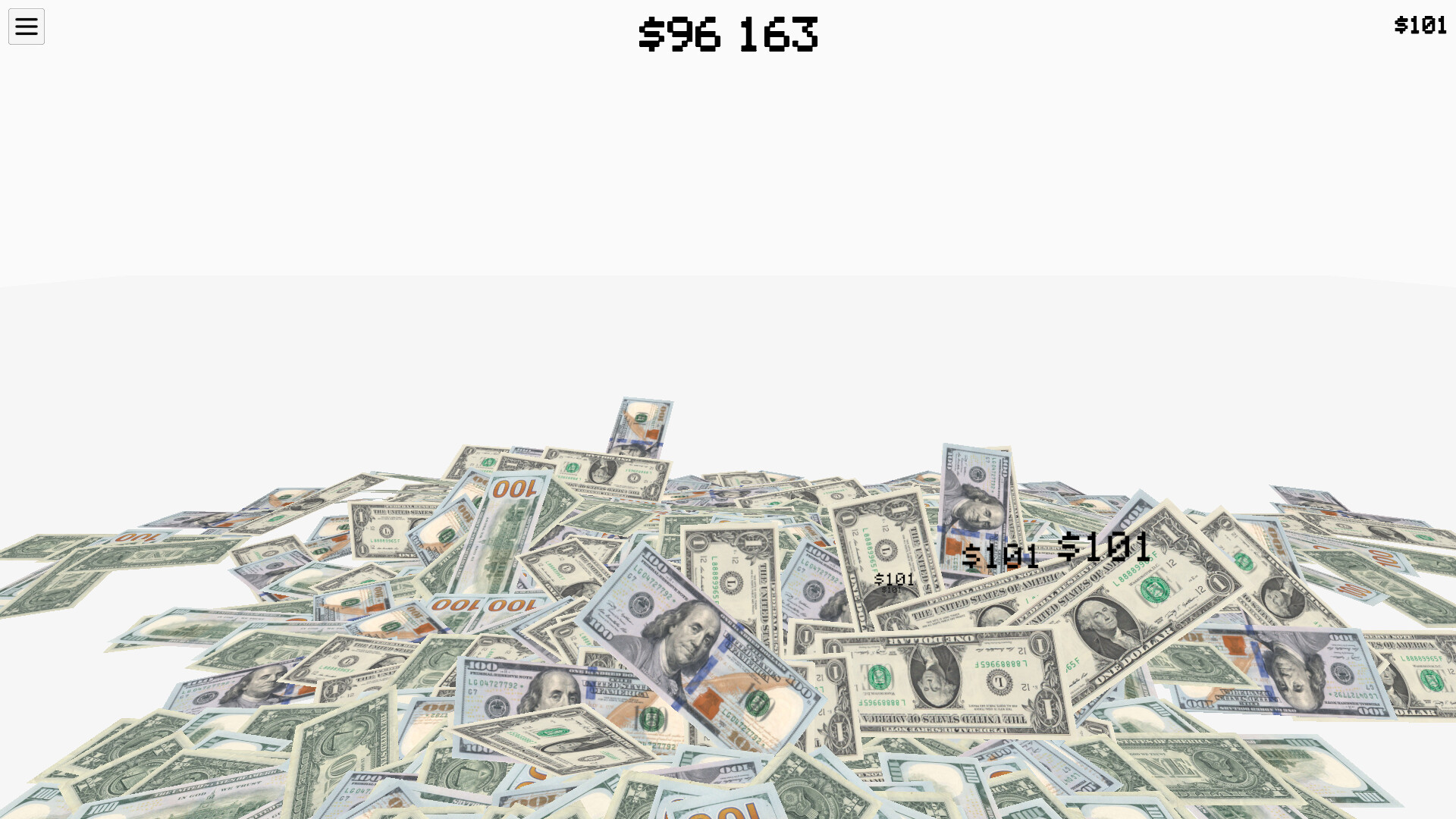Open the hamburger menu
Image resolution: width=1456 pixels, height=819 pixels.
(27, 27)
